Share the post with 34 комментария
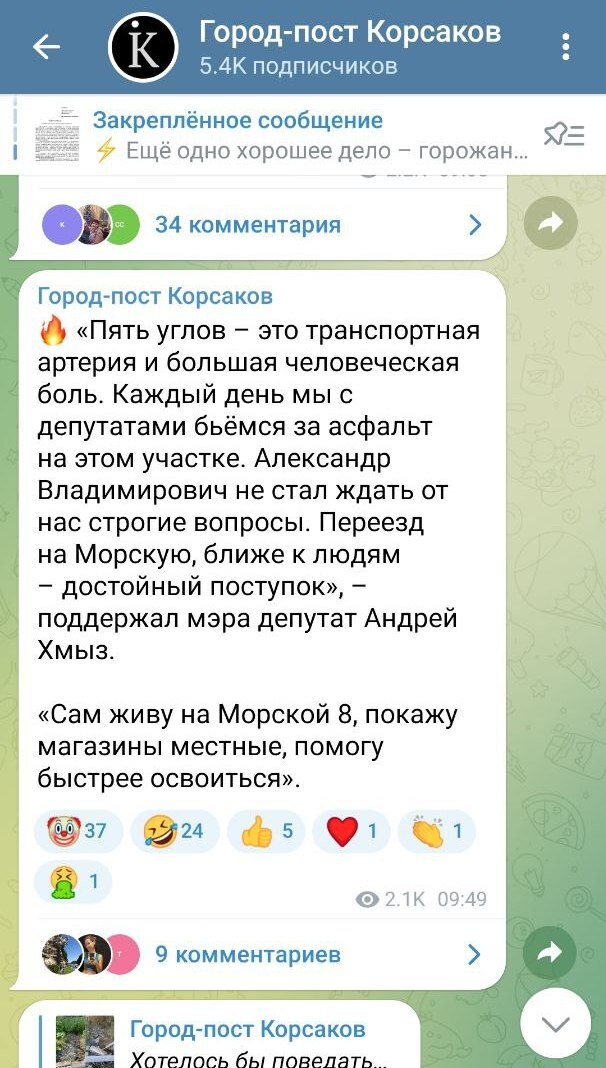Viewport: 606px width, 1068px height. [x=550, y=223]
